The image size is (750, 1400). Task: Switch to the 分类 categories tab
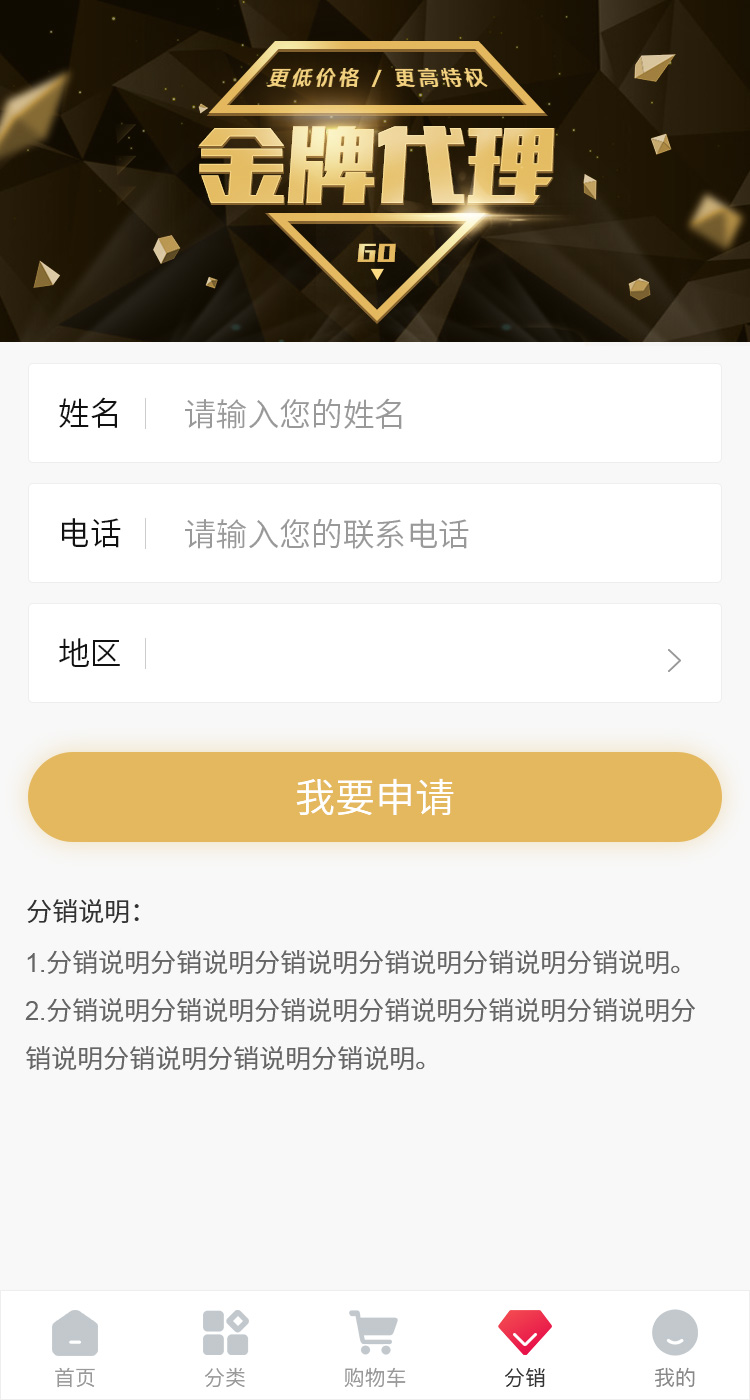pyautogui.click(x=225, y=1347)
